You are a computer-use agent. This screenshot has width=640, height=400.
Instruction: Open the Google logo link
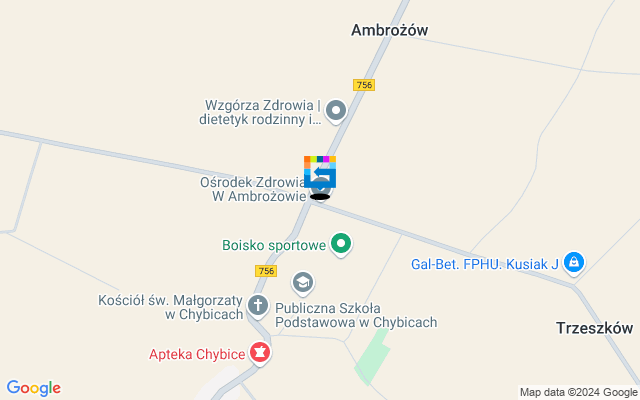[33, 388]
